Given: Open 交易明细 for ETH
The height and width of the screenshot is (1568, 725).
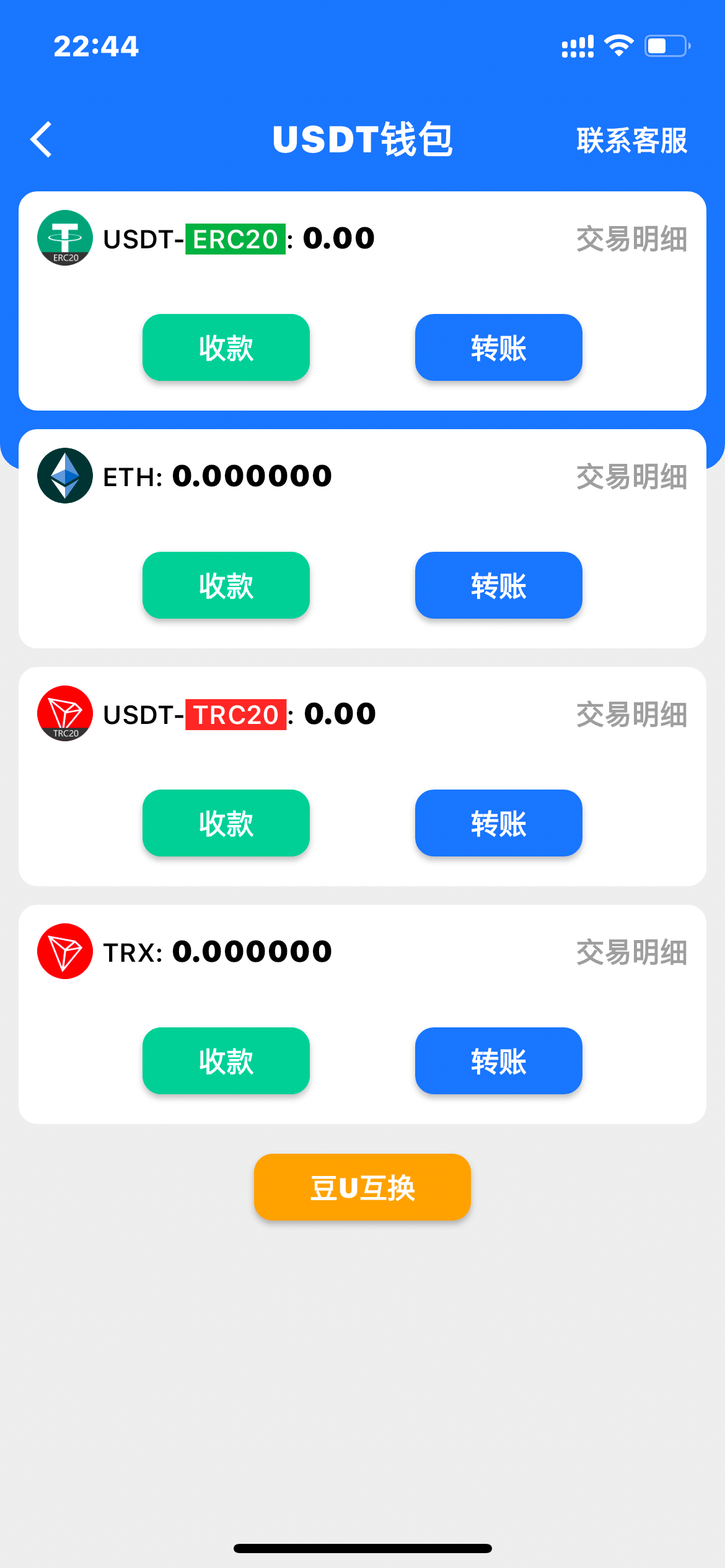Looking at the screenshot, I should pos(631,477).
